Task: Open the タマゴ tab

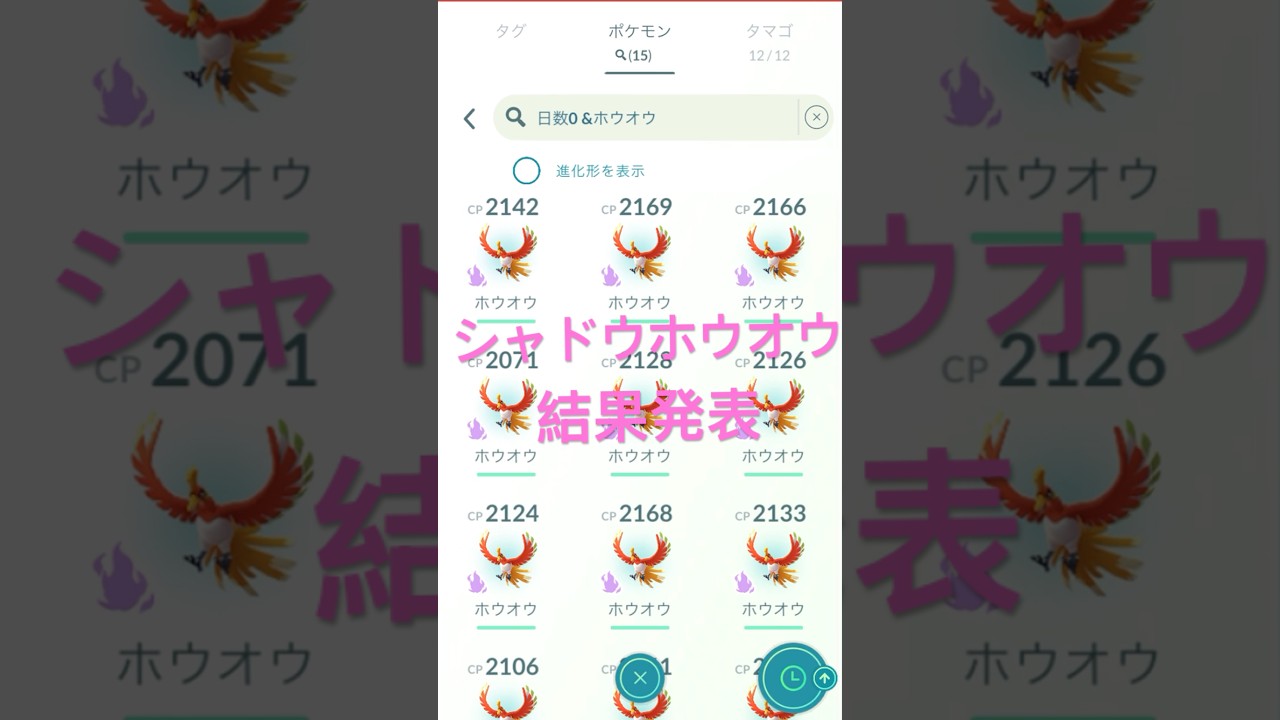Action: (769, 42)
